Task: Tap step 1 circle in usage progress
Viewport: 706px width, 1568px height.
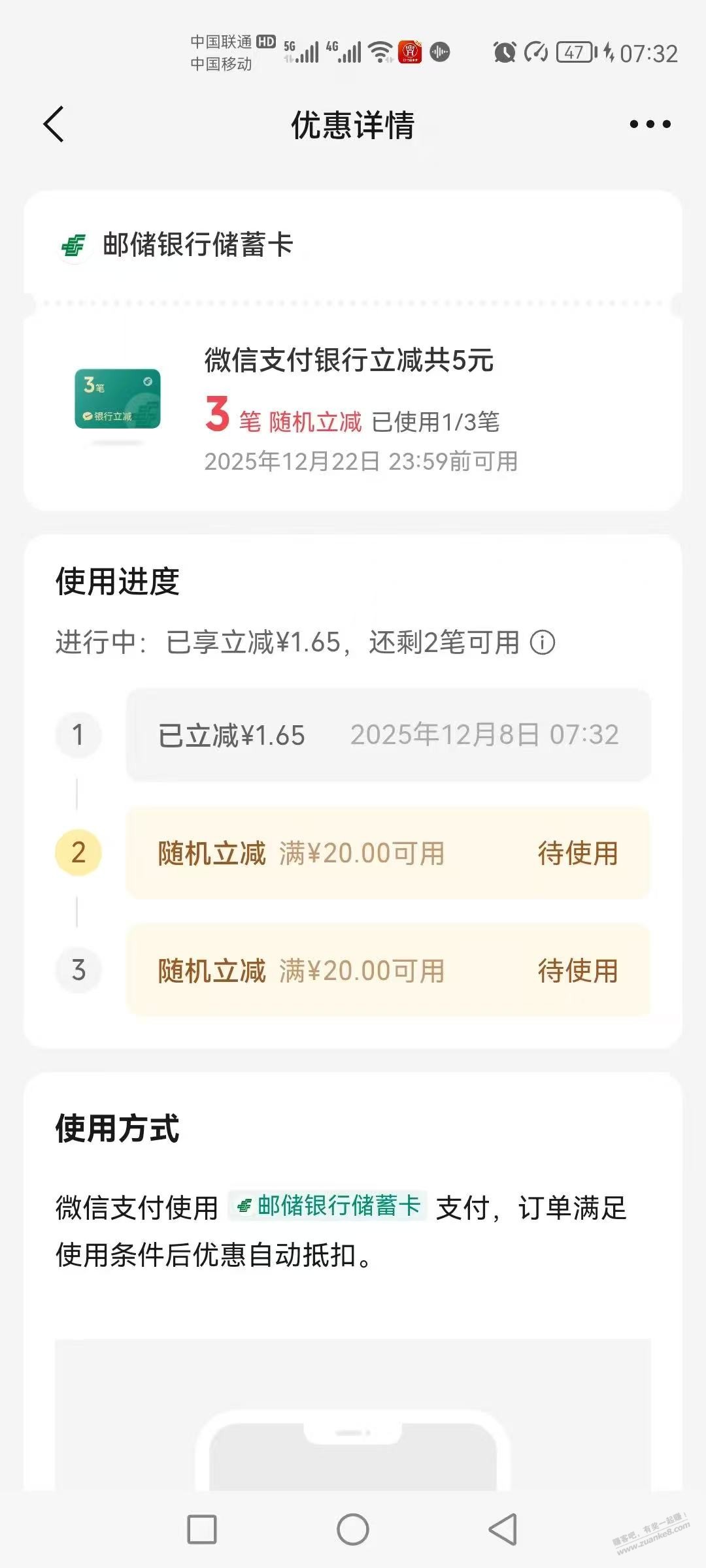Action: pos(78,736)
